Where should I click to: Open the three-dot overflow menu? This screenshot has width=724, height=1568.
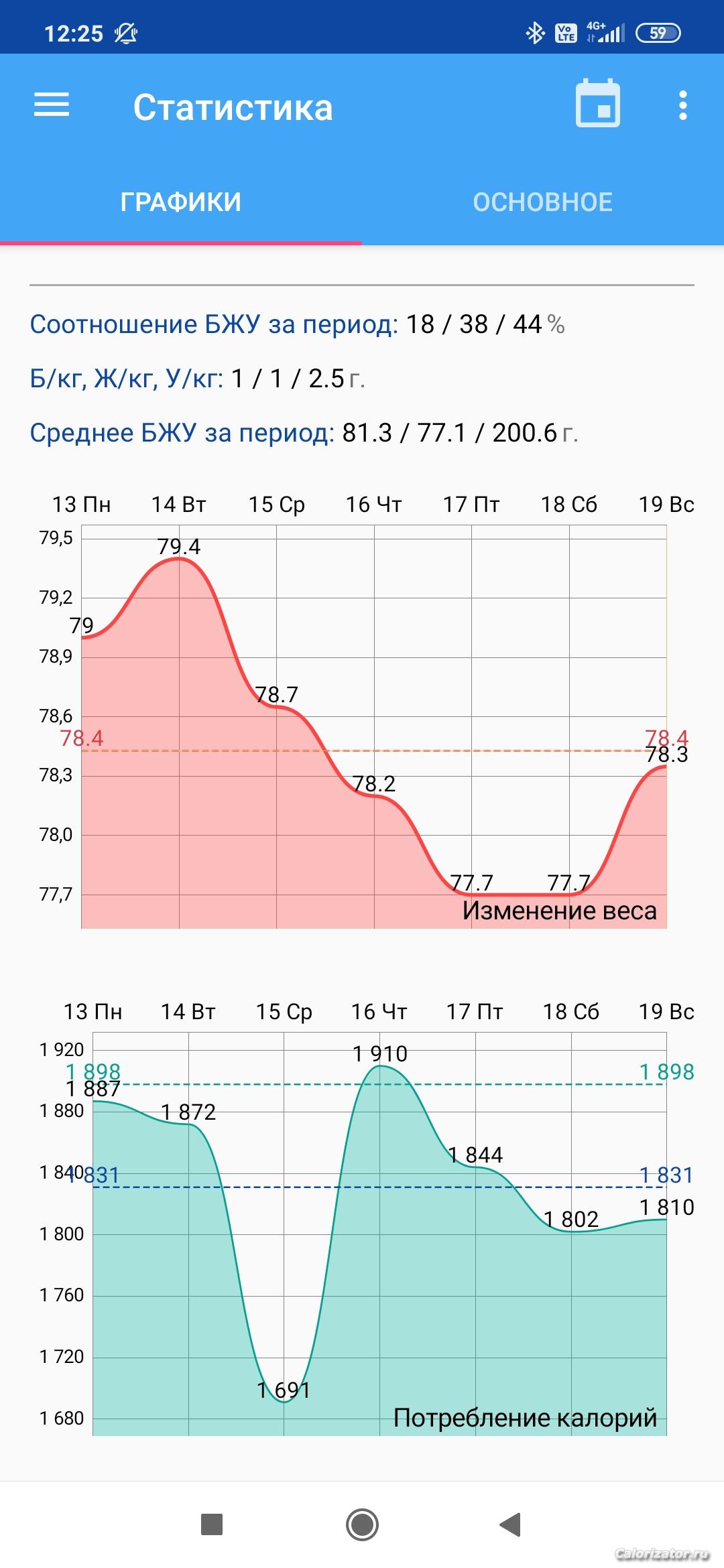[682, 105]
